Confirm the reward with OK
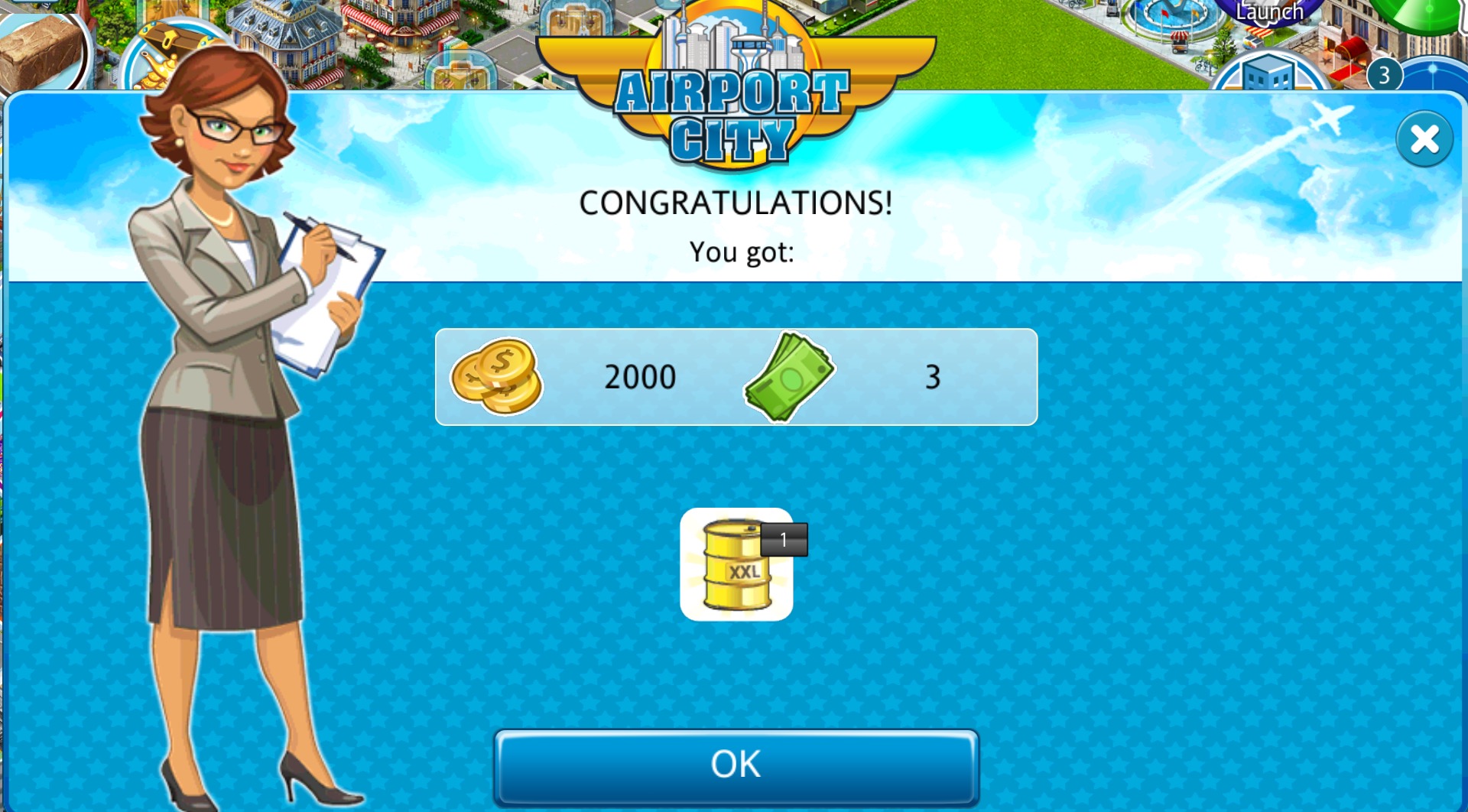 [x=736, y=765]
